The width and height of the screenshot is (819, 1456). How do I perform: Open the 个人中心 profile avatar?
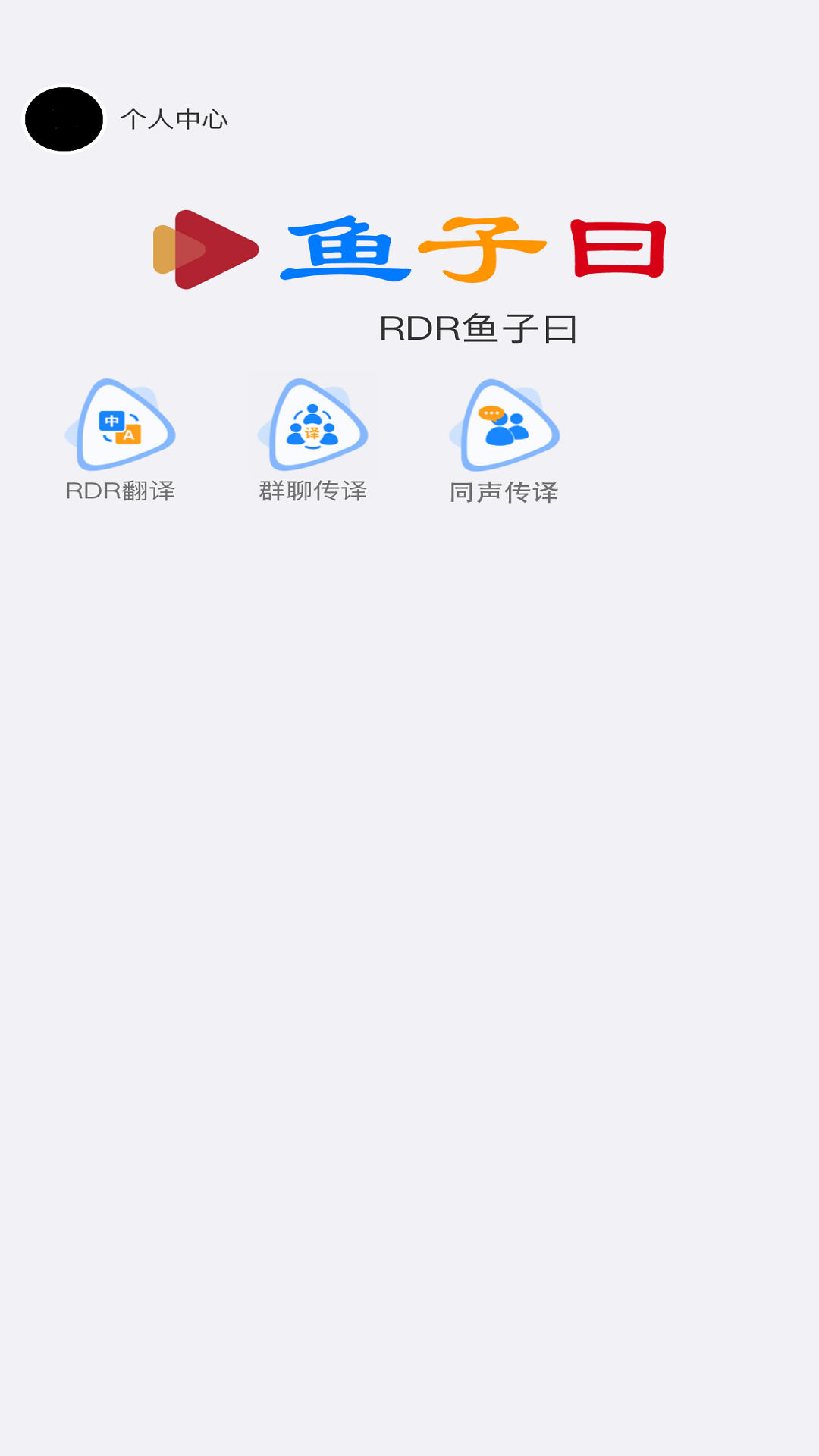64,119
